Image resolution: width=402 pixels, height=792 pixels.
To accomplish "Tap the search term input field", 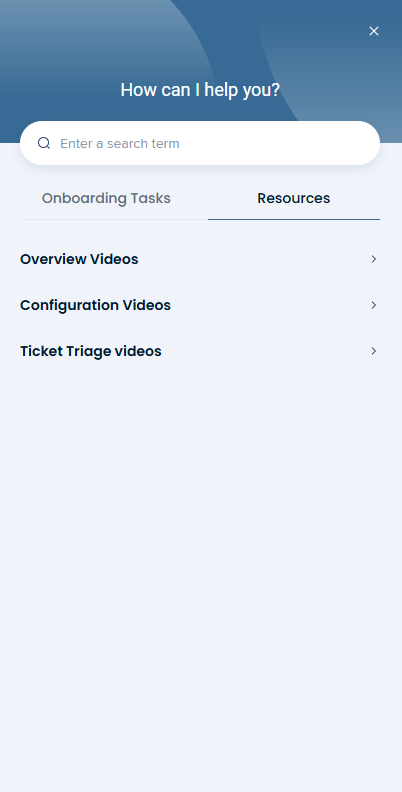I will pyautogui.click(x=200, y=143).
